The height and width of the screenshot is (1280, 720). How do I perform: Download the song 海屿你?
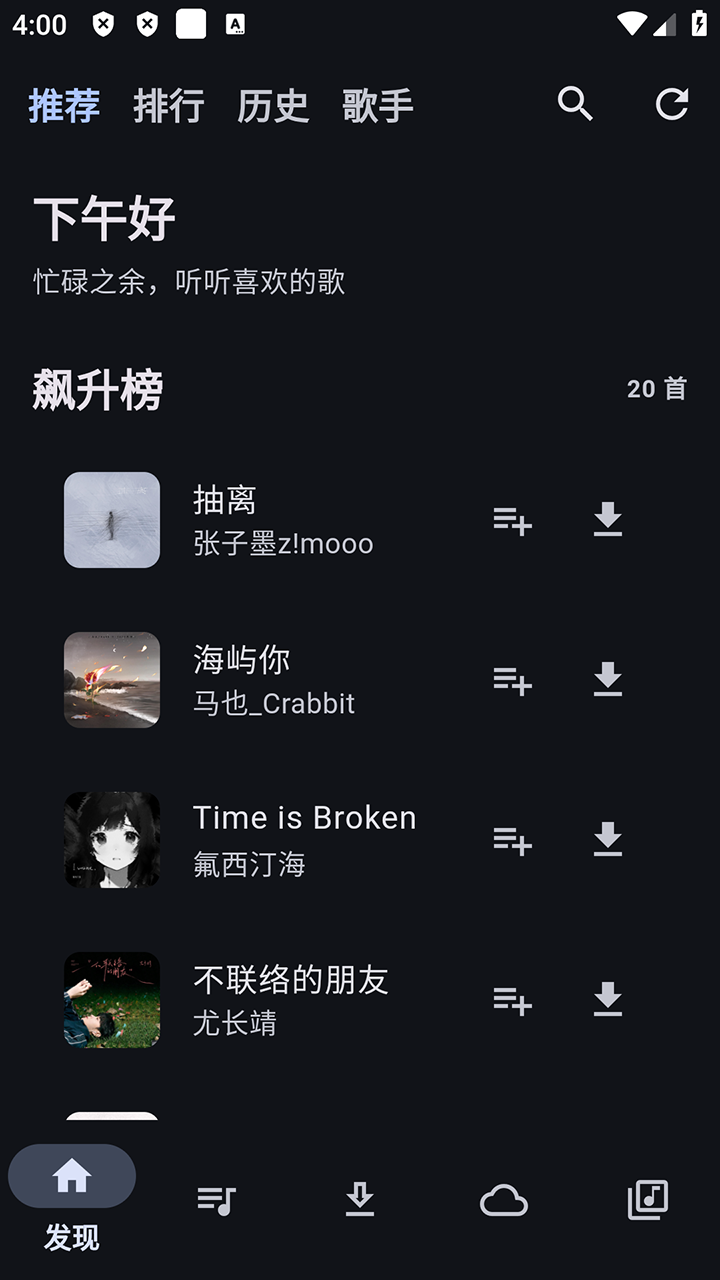click(x=608, y=680)
